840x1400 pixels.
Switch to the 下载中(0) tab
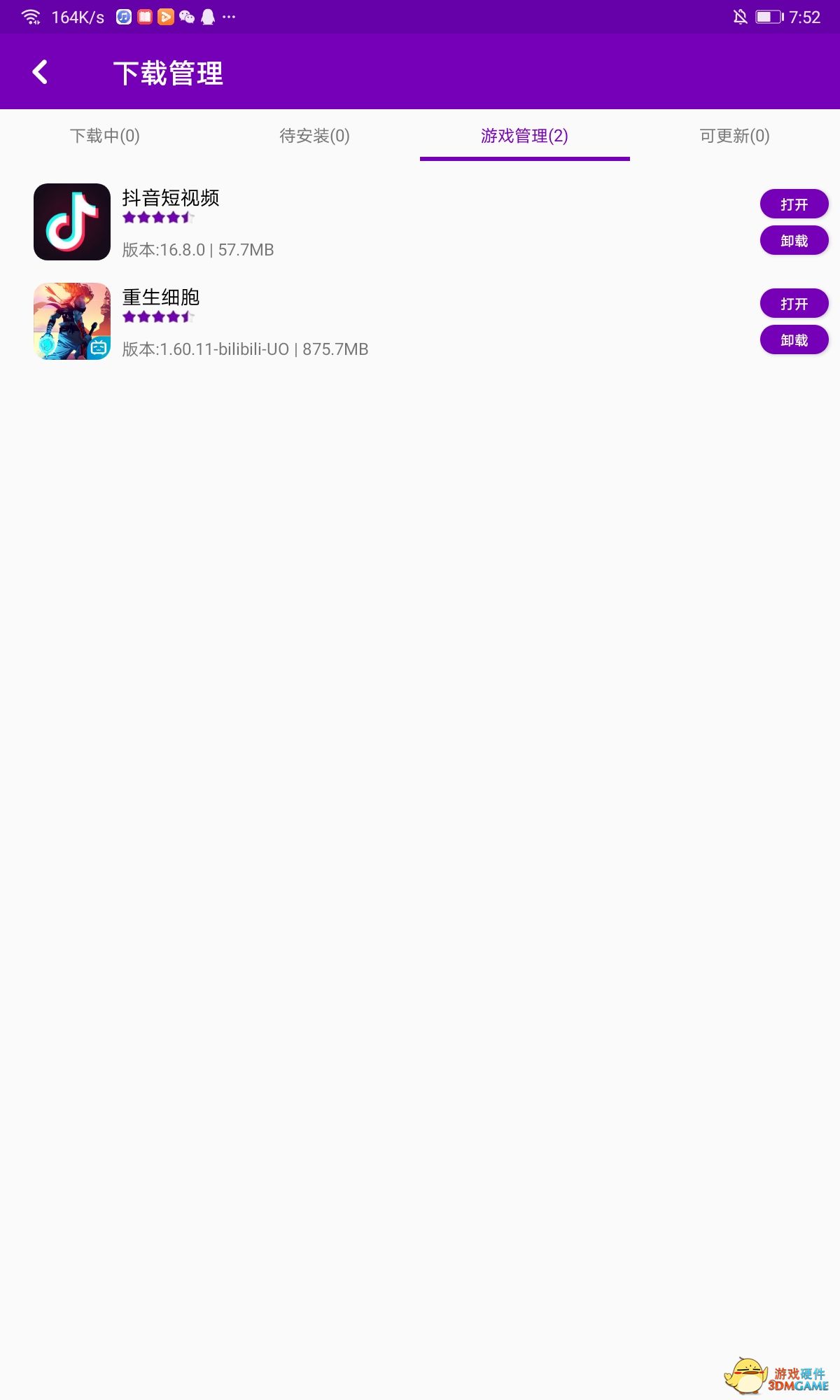tap(105, 136)
